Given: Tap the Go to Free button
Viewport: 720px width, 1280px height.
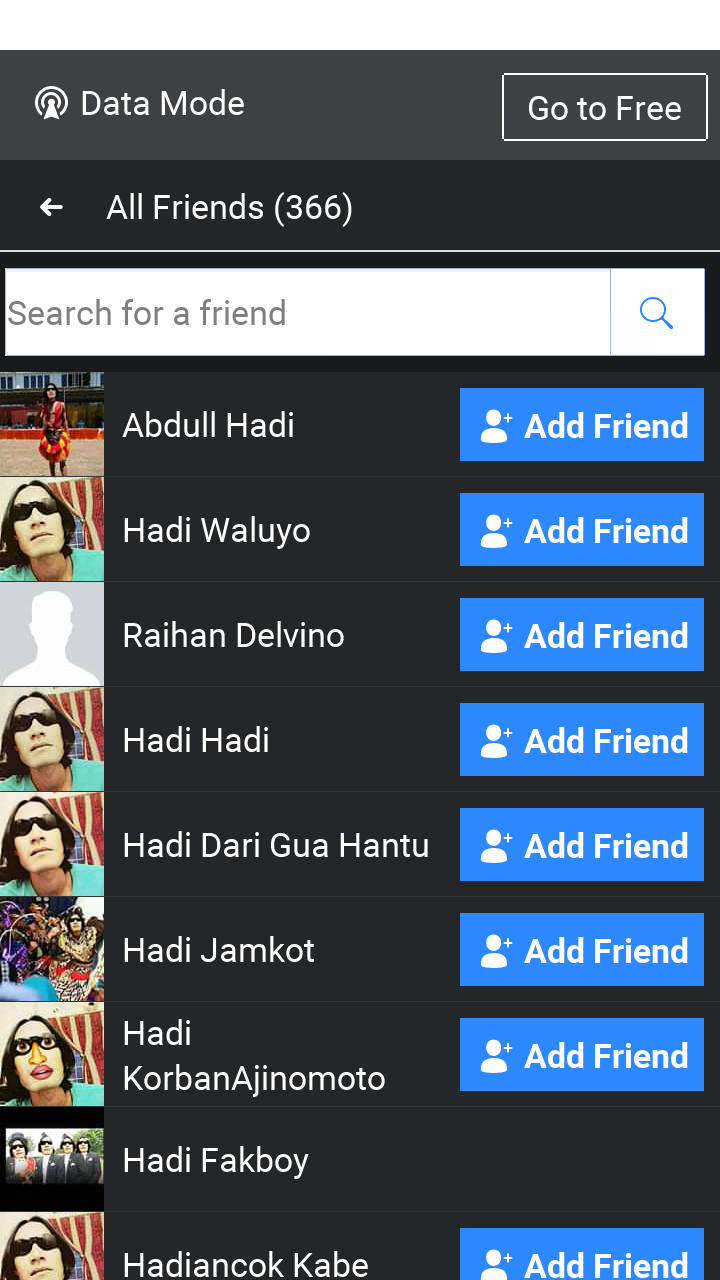Looking at the screenshot, I should tap(604, 107).
